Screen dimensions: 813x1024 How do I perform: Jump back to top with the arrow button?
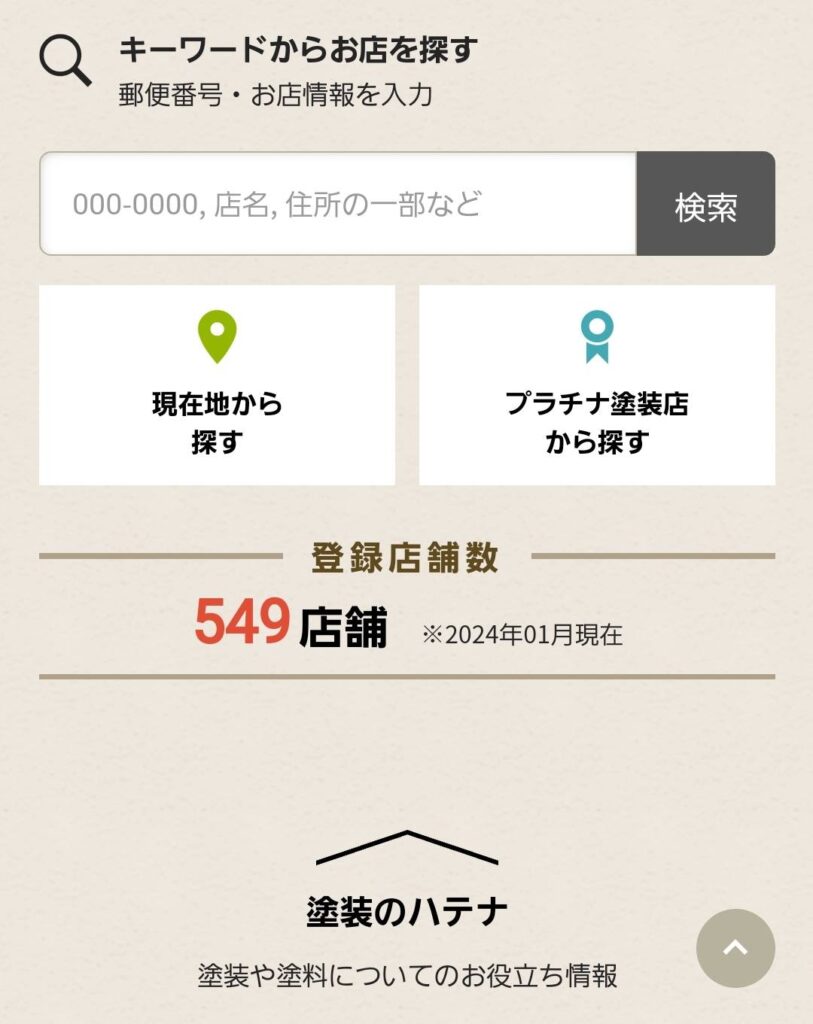(735, 948)
